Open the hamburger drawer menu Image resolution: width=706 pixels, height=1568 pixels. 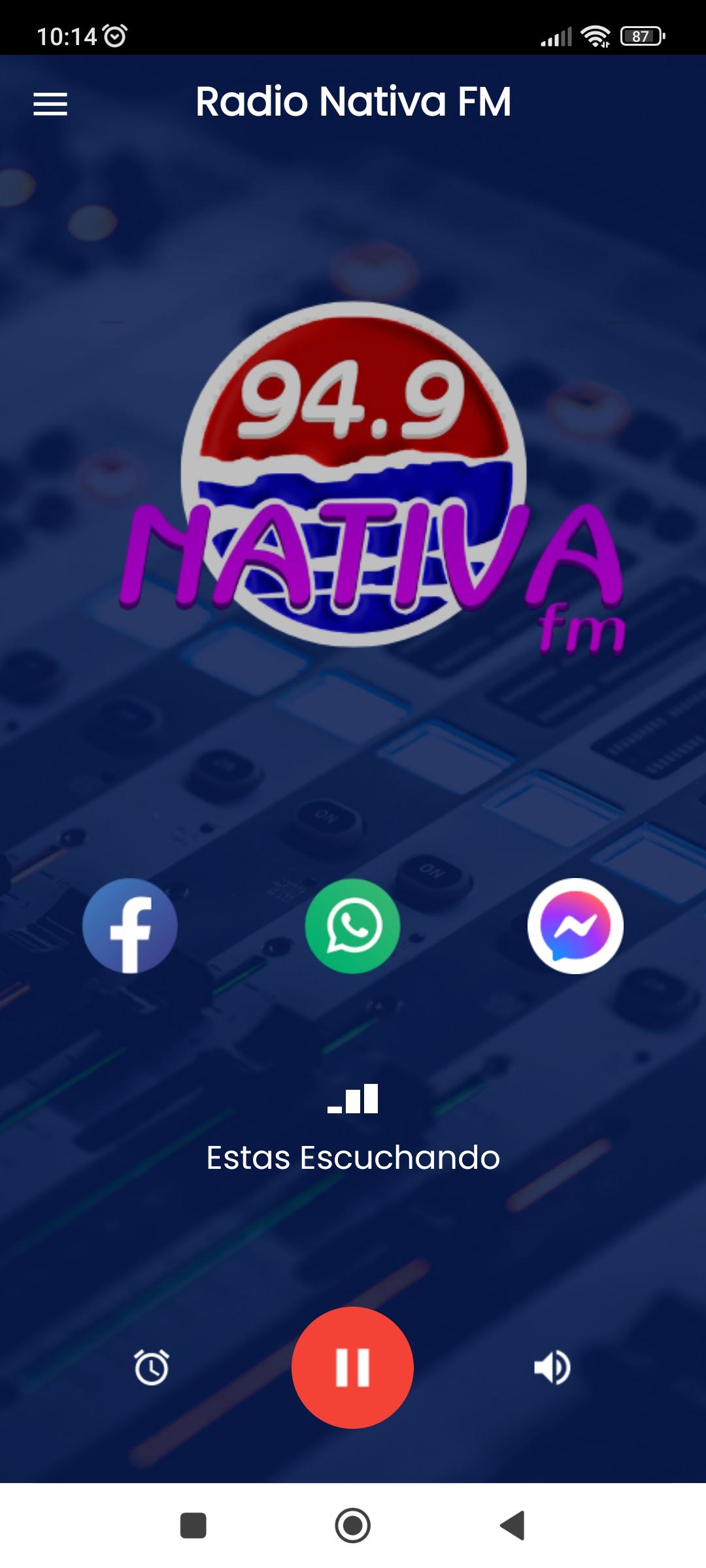[50, 104]
